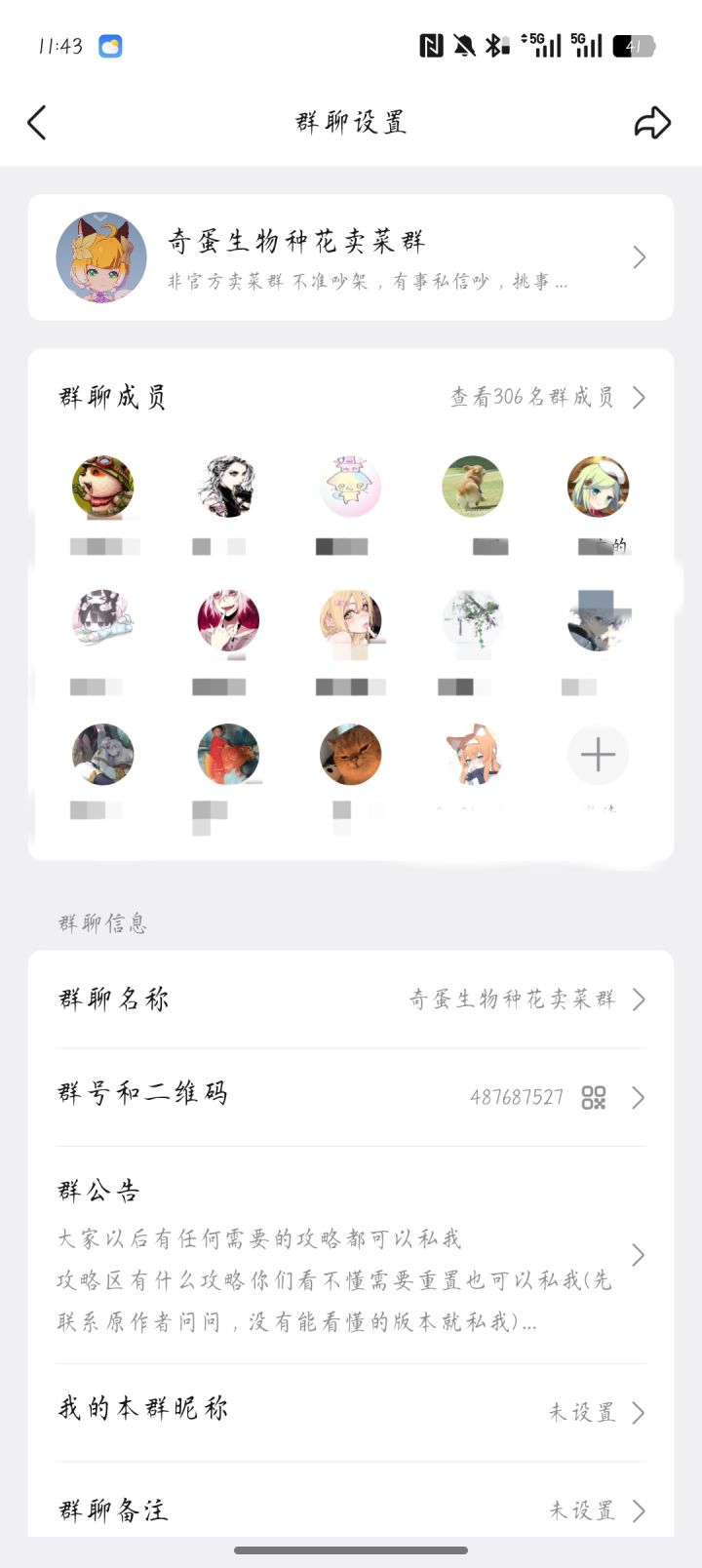
Task: Click the back arrow to exit settings
Action: point(37,123)
